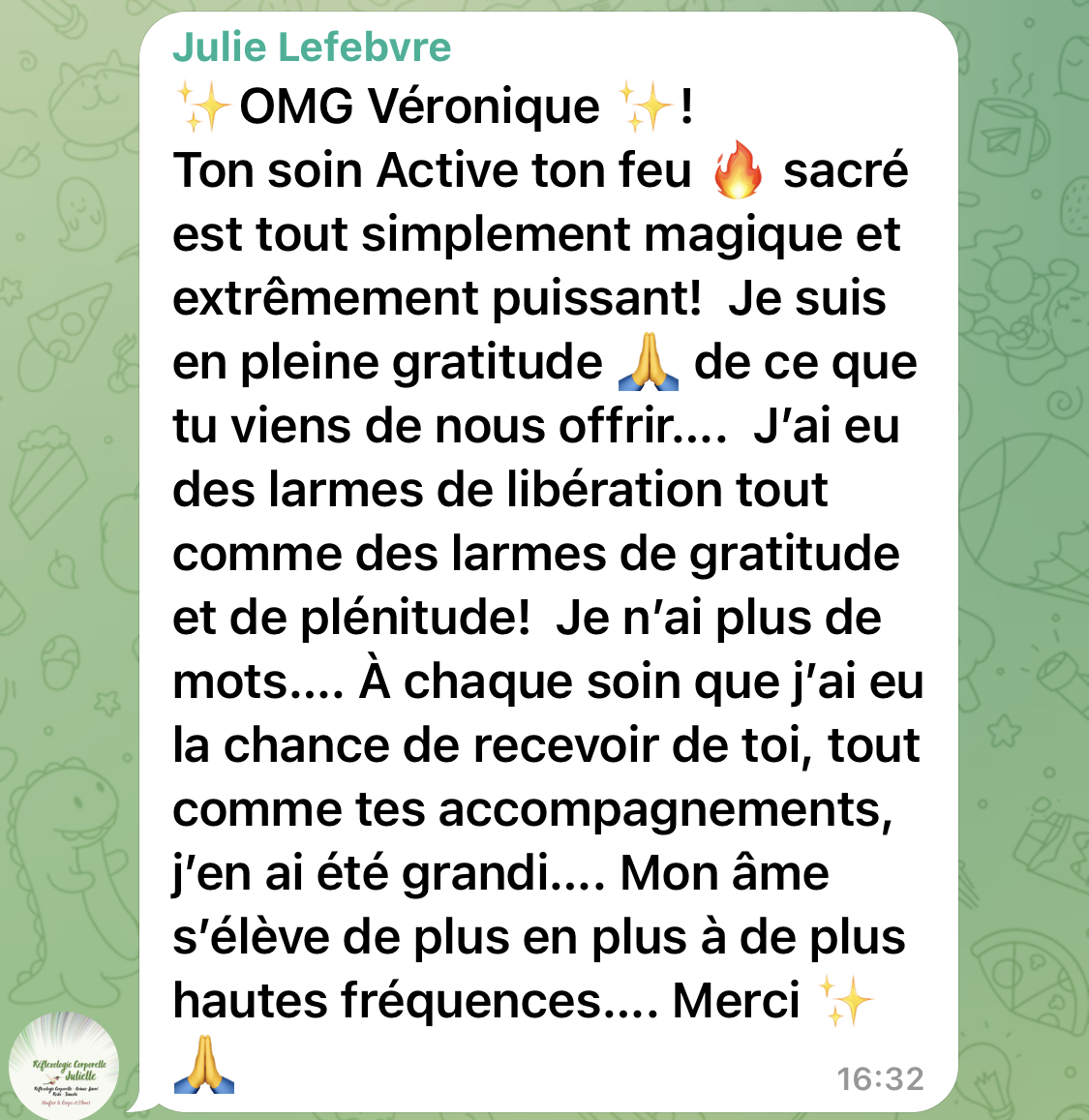This screenshot has width=1089, height=1120.
Task: Open Julie Lefebvre's profile from sender name
Action: point(312,46)
